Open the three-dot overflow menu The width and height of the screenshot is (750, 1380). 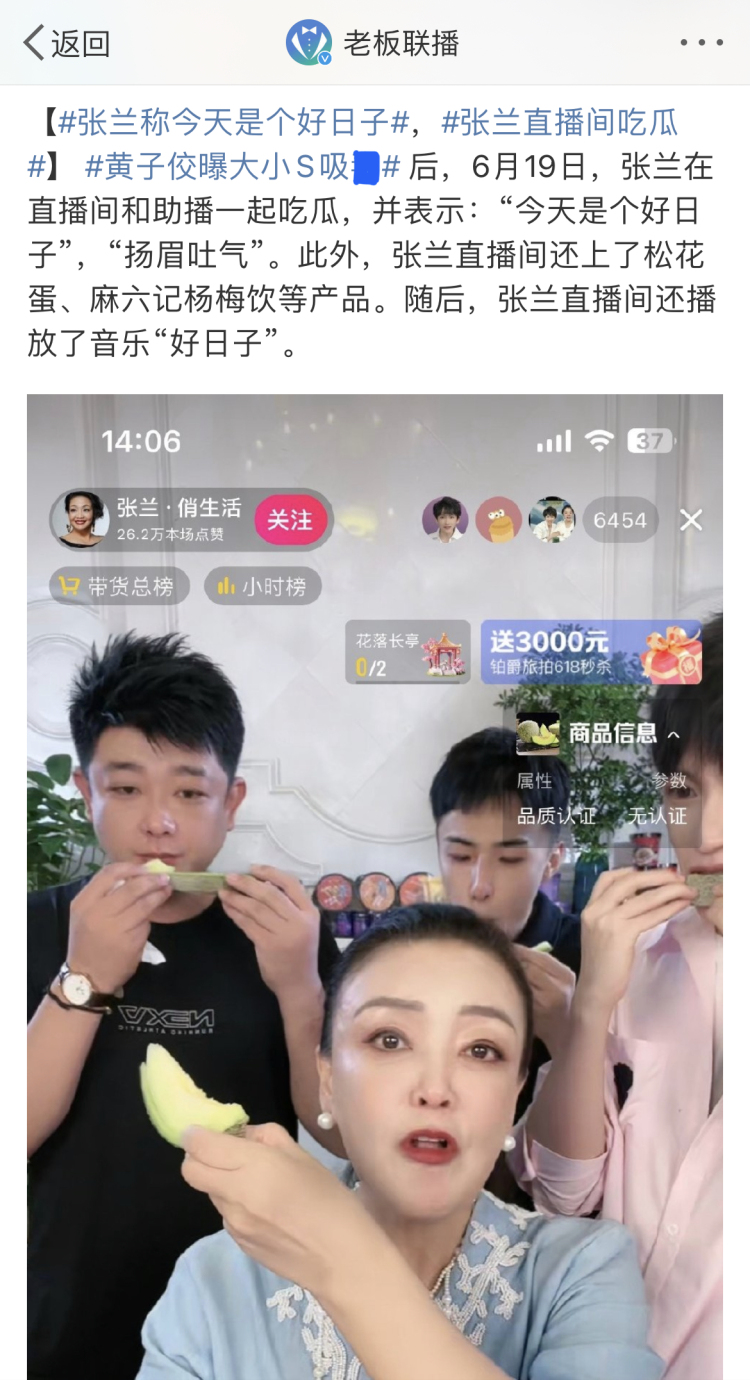click(701, 43)
